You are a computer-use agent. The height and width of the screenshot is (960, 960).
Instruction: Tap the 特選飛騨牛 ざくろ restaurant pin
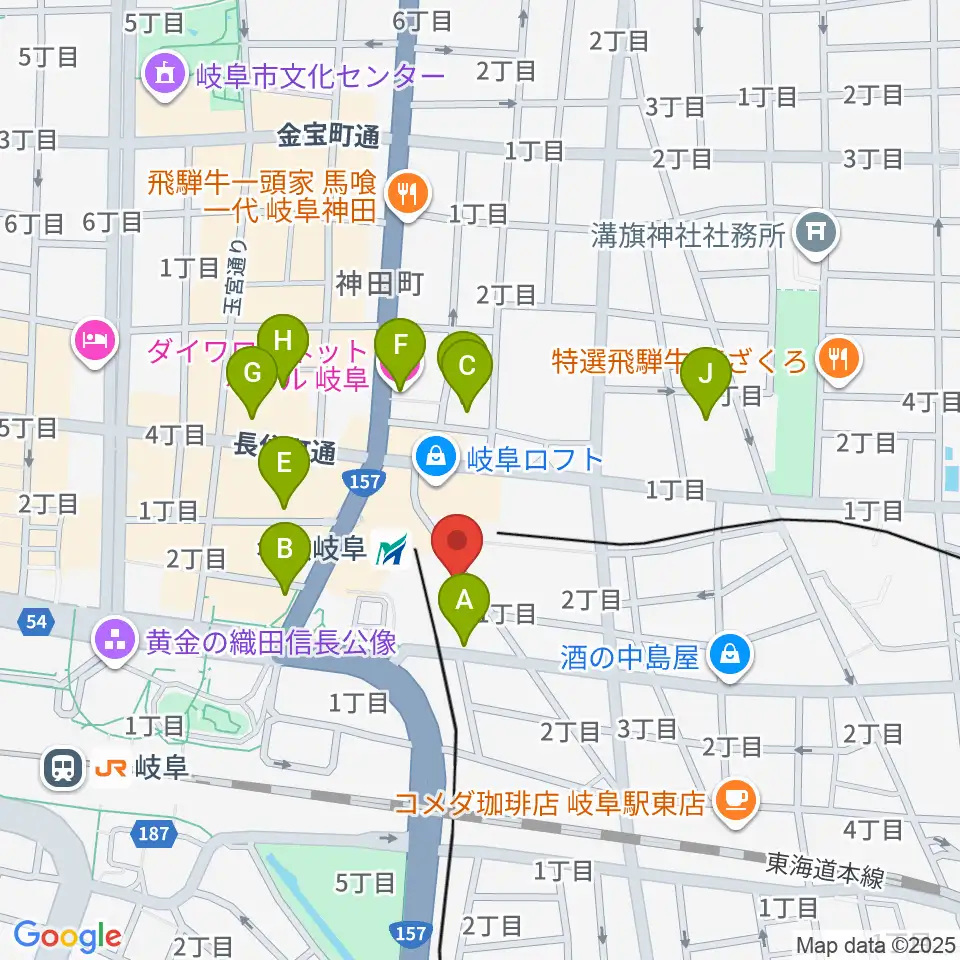coord(840,361)
